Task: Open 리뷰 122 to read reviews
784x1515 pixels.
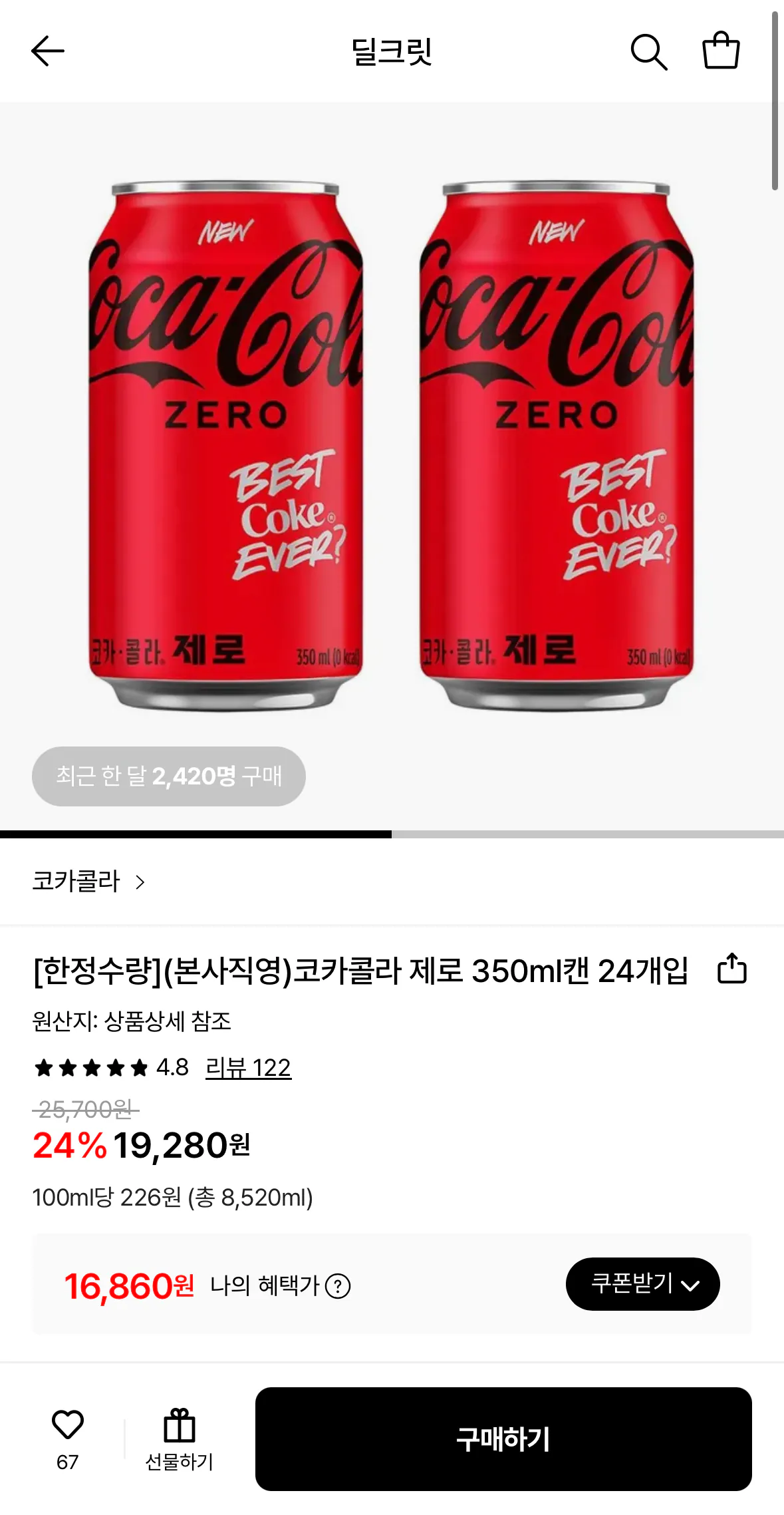Action: click(x=247, y=1067)
